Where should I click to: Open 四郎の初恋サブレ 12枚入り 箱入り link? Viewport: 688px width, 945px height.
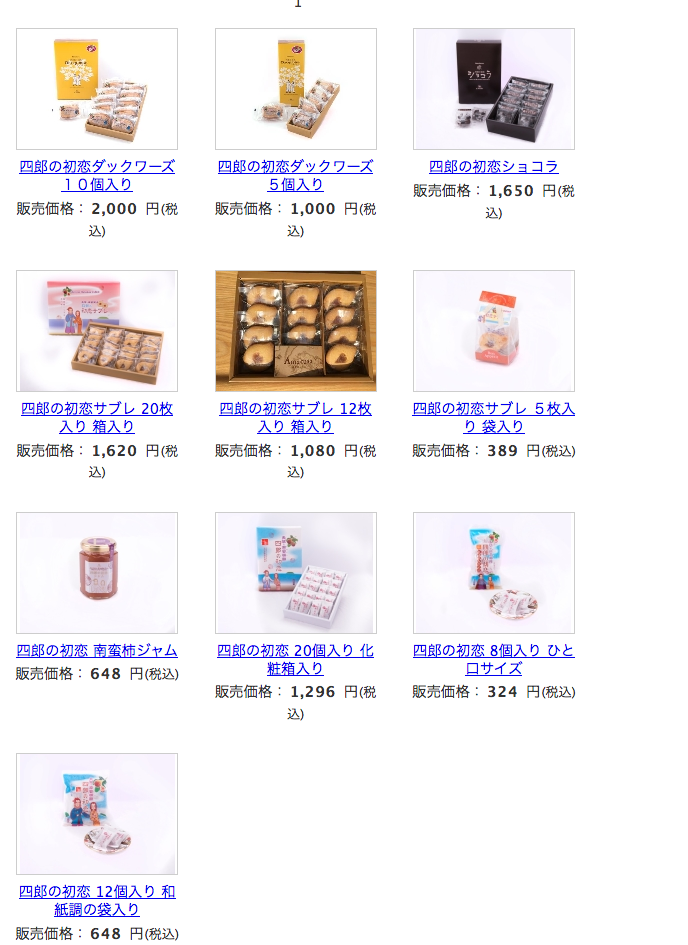coord(295,409)
